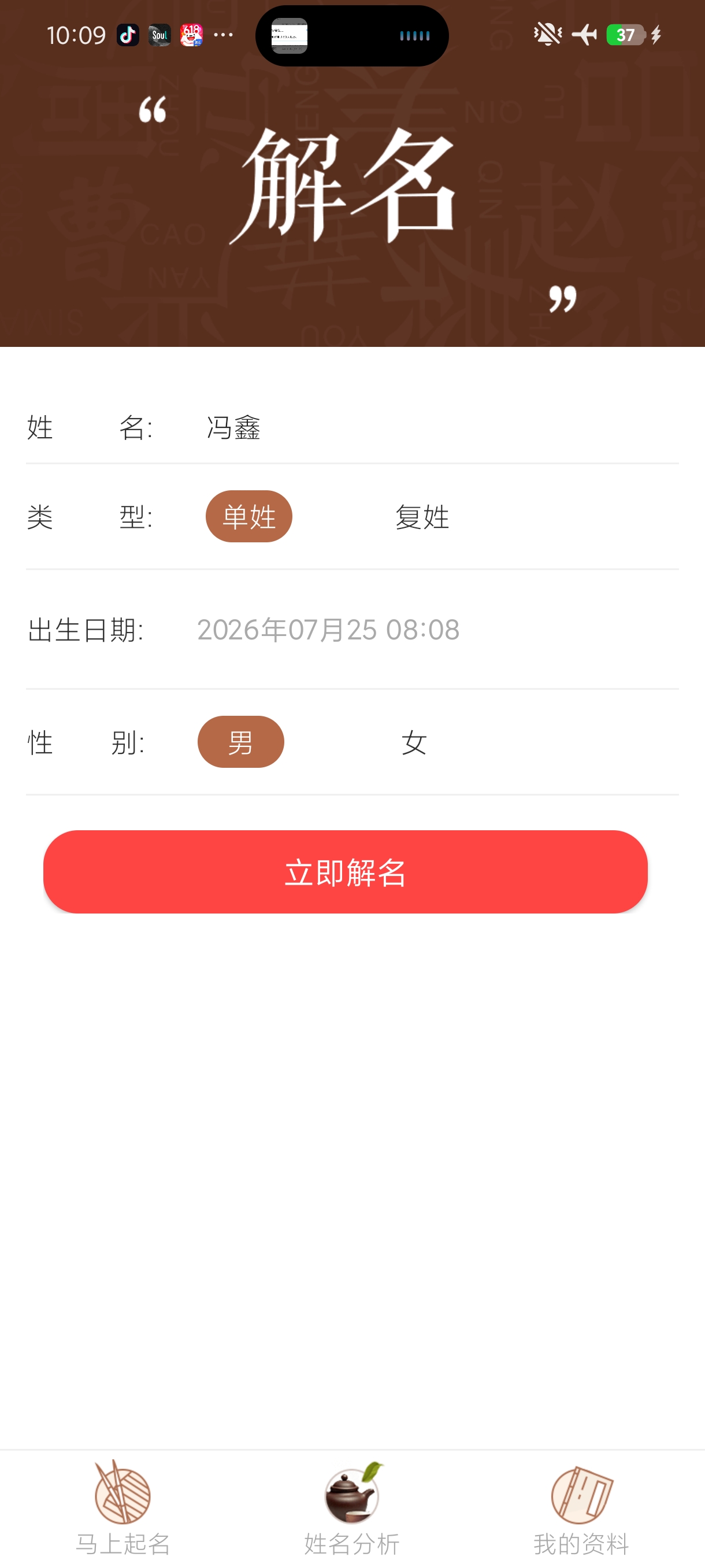This screenshot has height=1568, width=705.
Task: Select the 单姓 surname type
Action: click(249, 516)
